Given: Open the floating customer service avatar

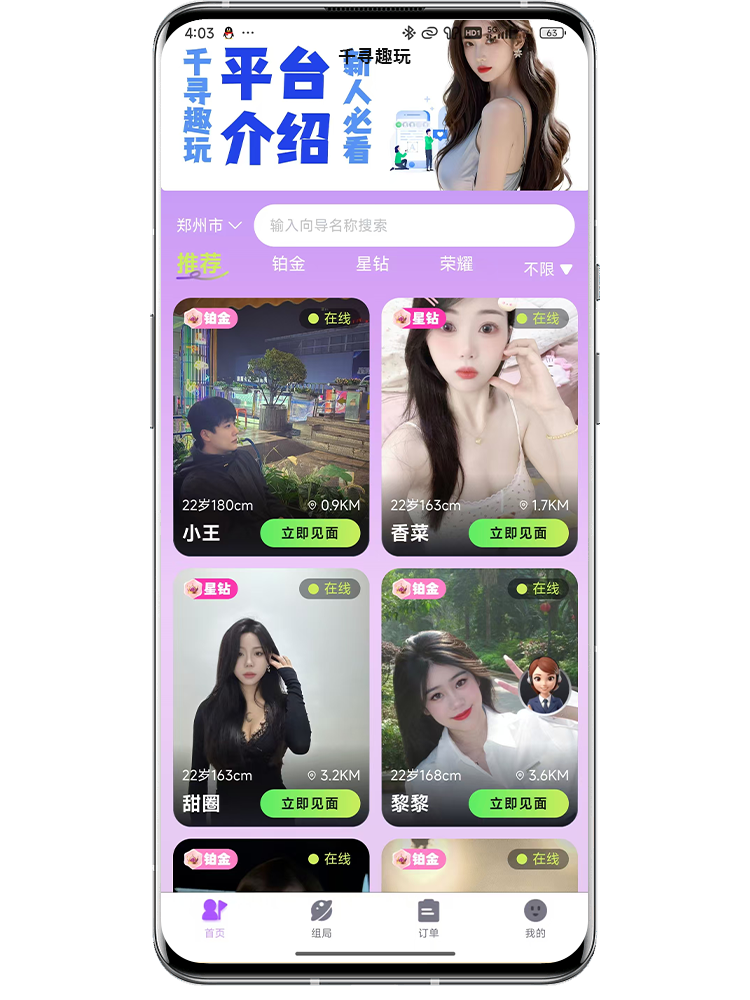Looking at the screenshot, I should click(x=545, y=688).
